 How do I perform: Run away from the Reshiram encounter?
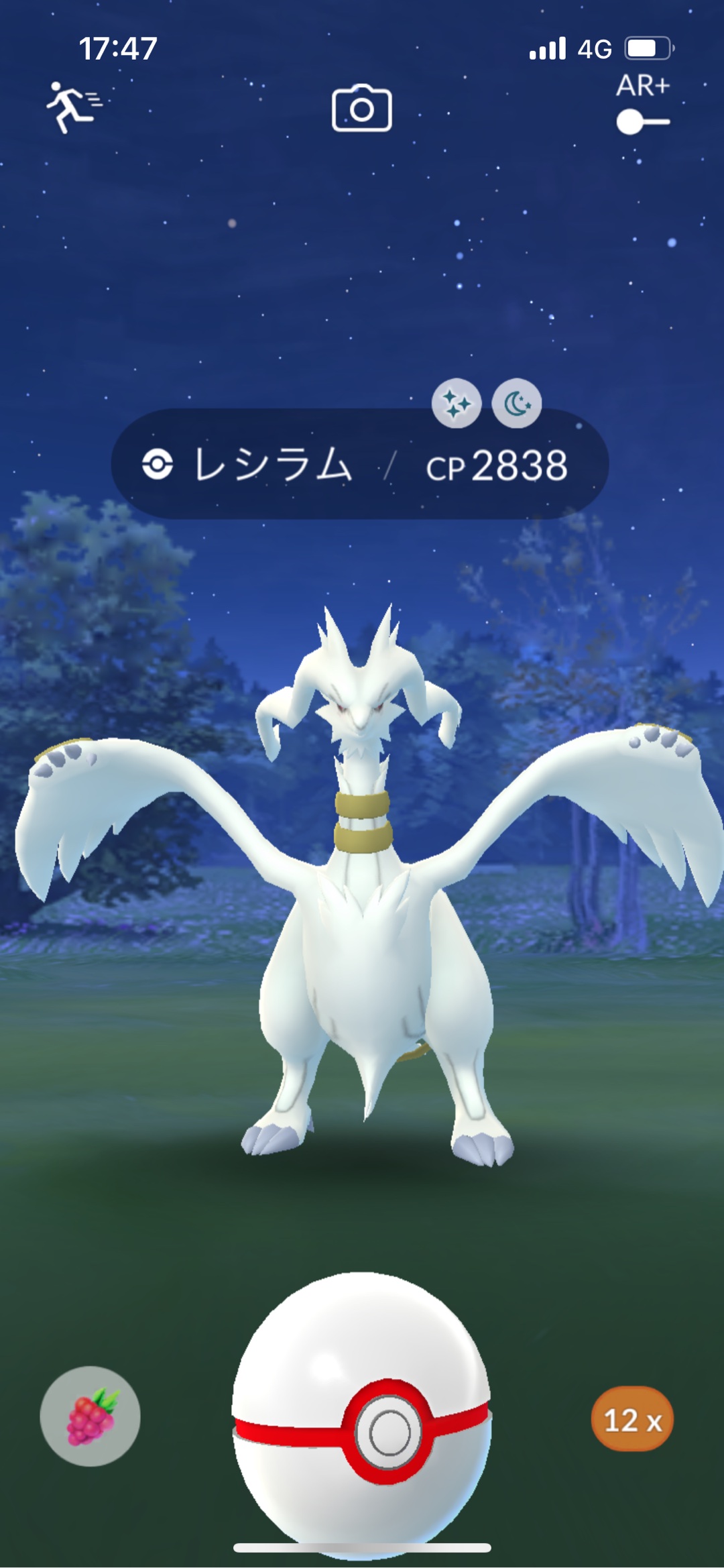72,107
